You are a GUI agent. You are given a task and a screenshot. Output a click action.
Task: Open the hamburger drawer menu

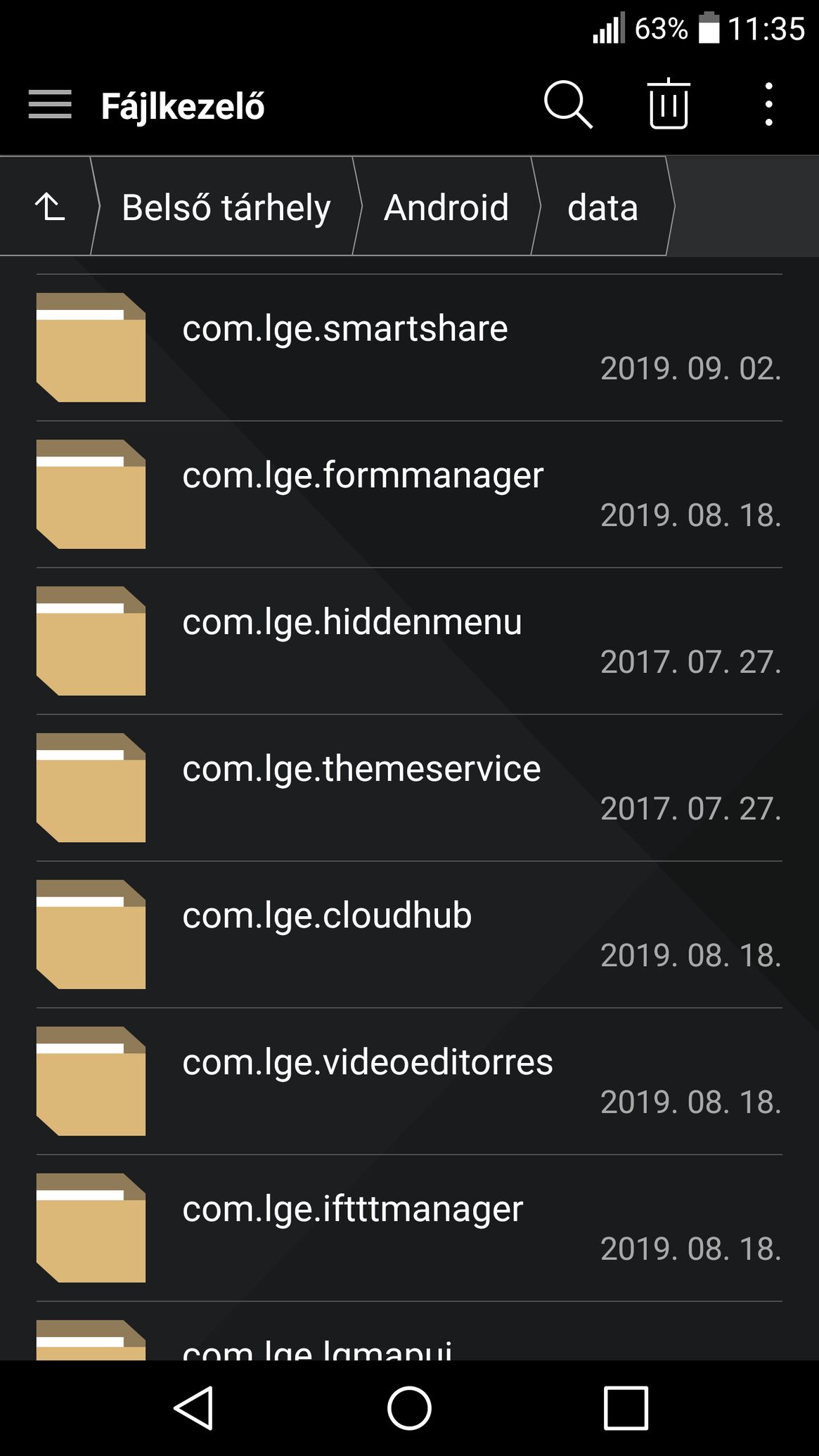coord(50,105)
